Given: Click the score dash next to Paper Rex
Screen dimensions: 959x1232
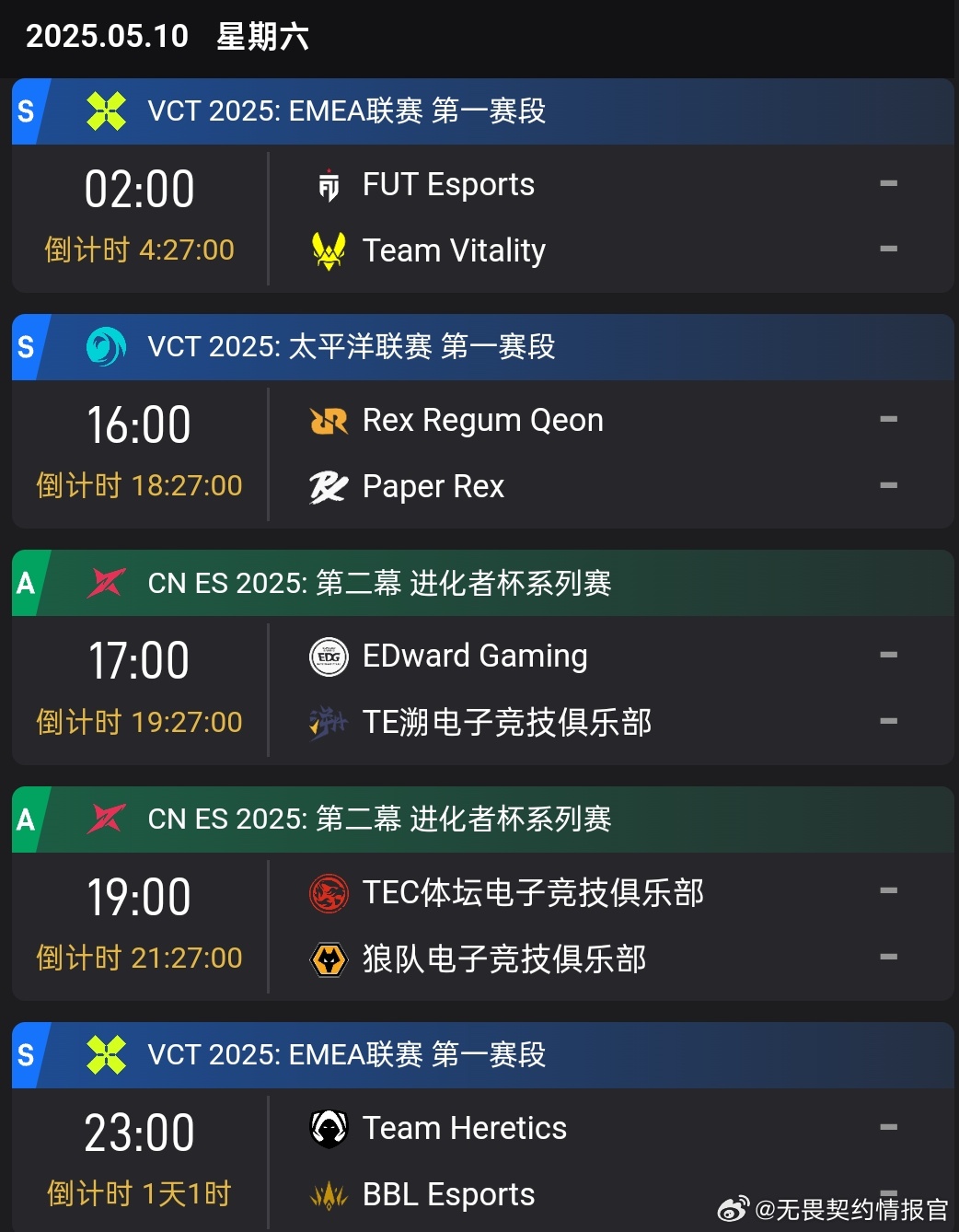Looking at the screenshot, I should (x=889, y=486).
